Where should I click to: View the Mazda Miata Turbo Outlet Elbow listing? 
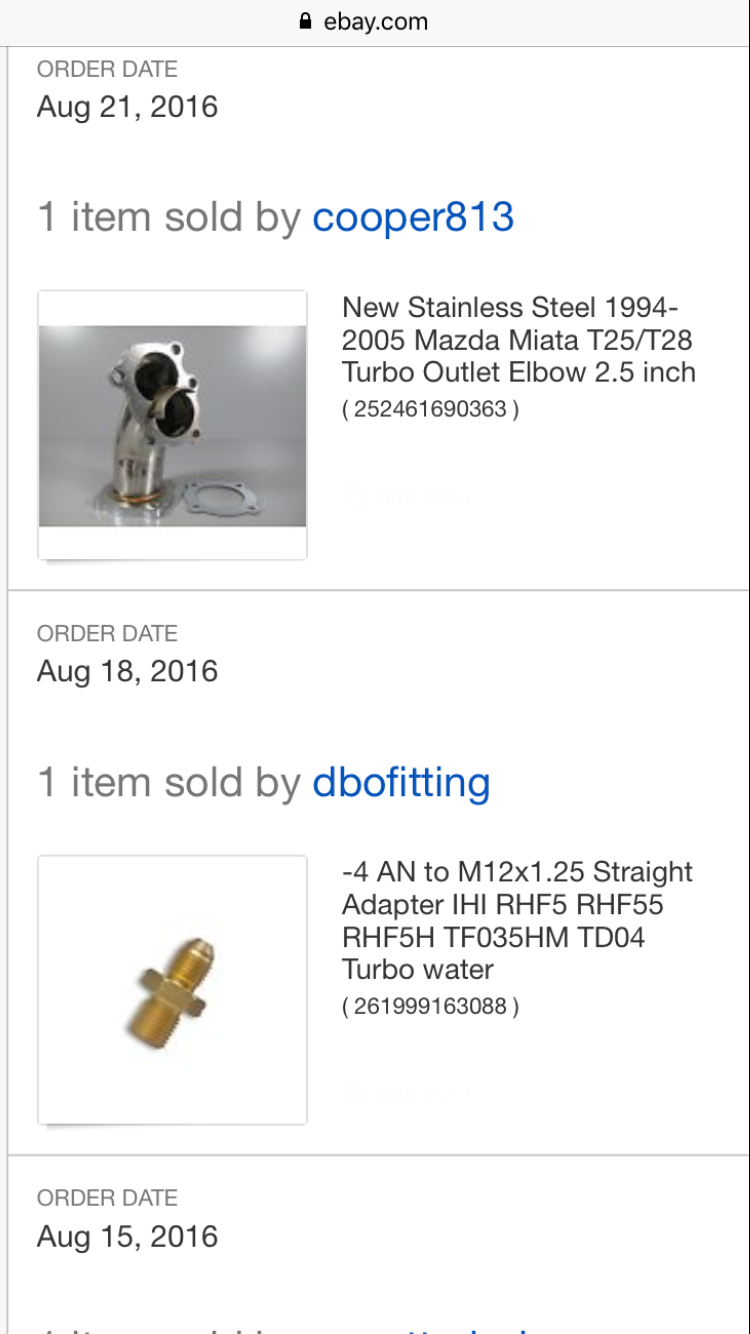[x=518, y=340]
